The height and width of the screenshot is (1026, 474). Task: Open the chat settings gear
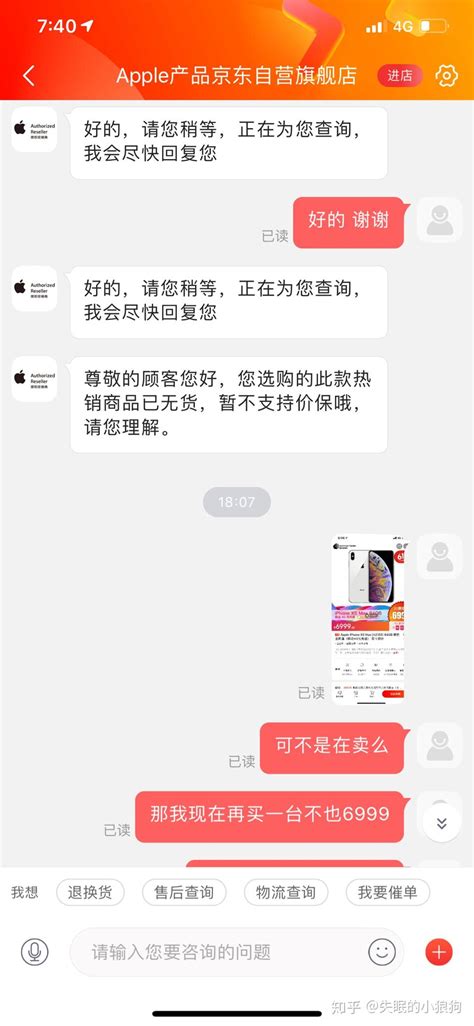446,76
